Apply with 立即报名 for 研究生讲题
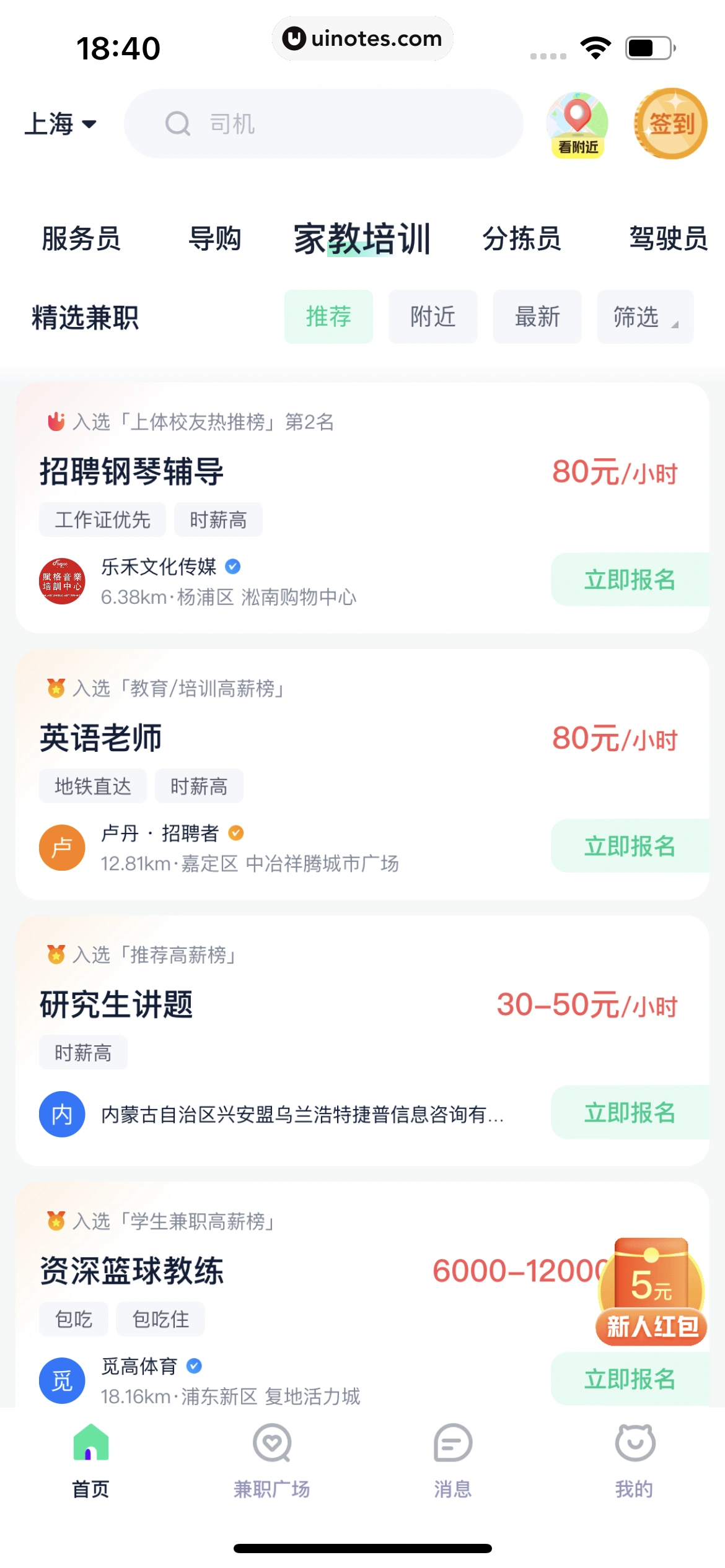The width and height of the screenshot is (725, 1568). click(x=630, y=1113)
